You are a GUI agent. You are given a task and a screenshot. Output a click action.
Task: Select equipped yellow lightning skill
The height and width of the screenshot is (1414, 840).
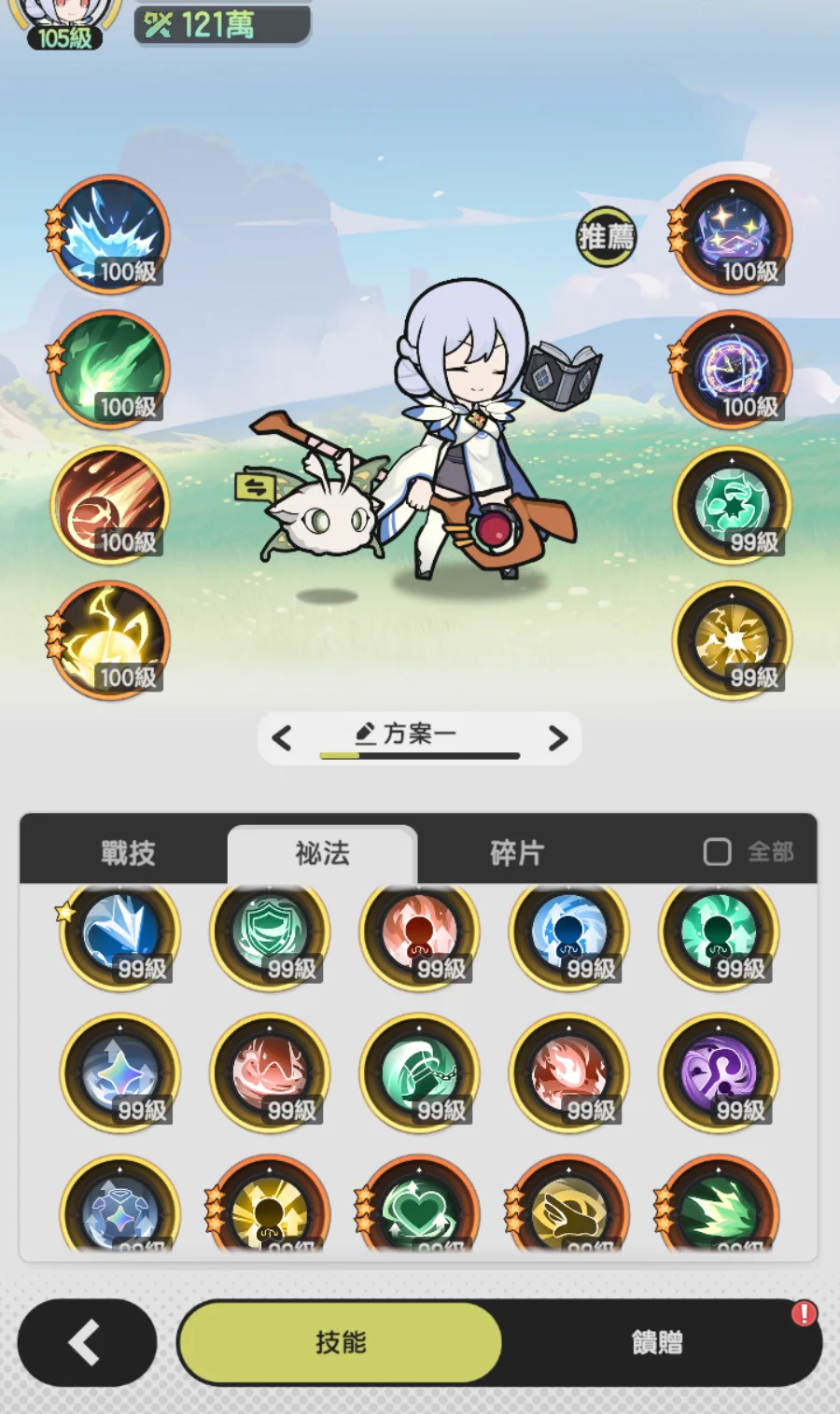[x=110, y=640]
